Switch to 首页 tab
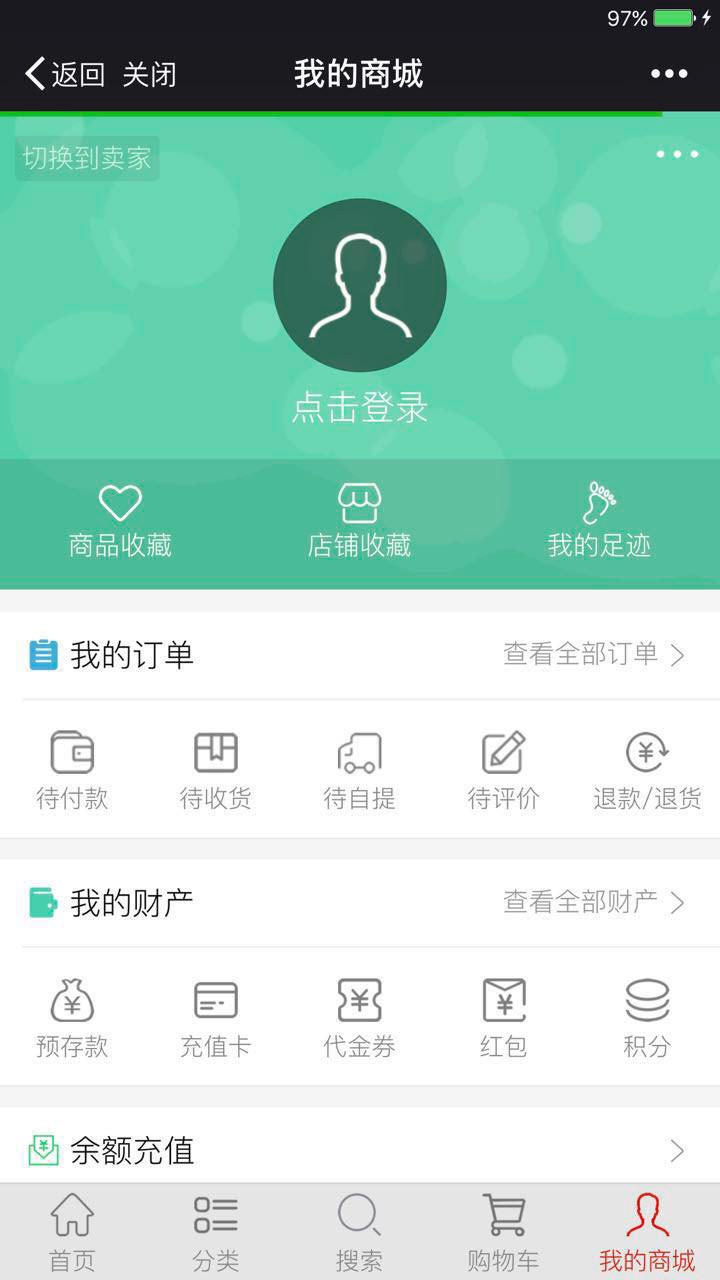Viewport: 720px width, 1280px height. click(x=72, y=1233)
